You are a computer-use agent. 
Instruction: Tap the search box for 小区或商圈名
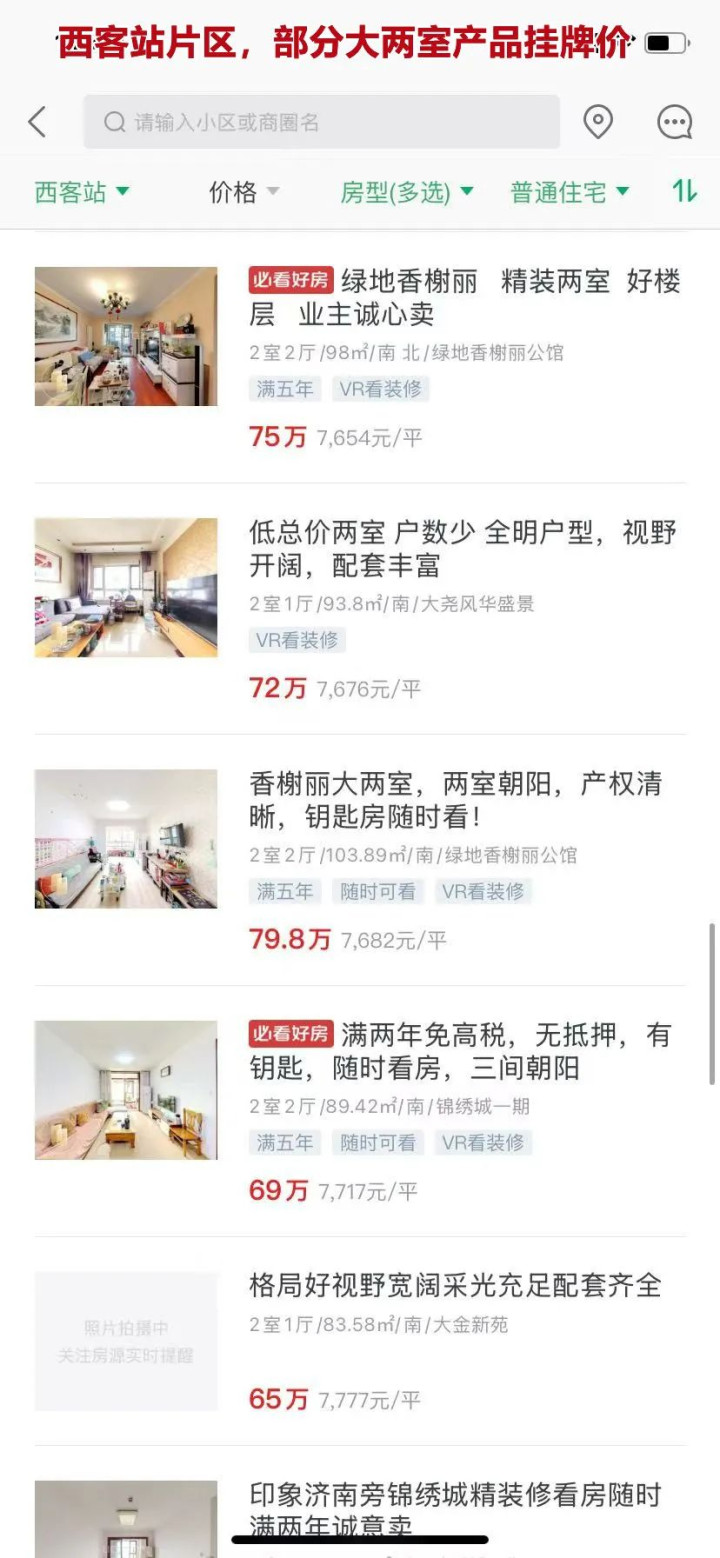321,122
